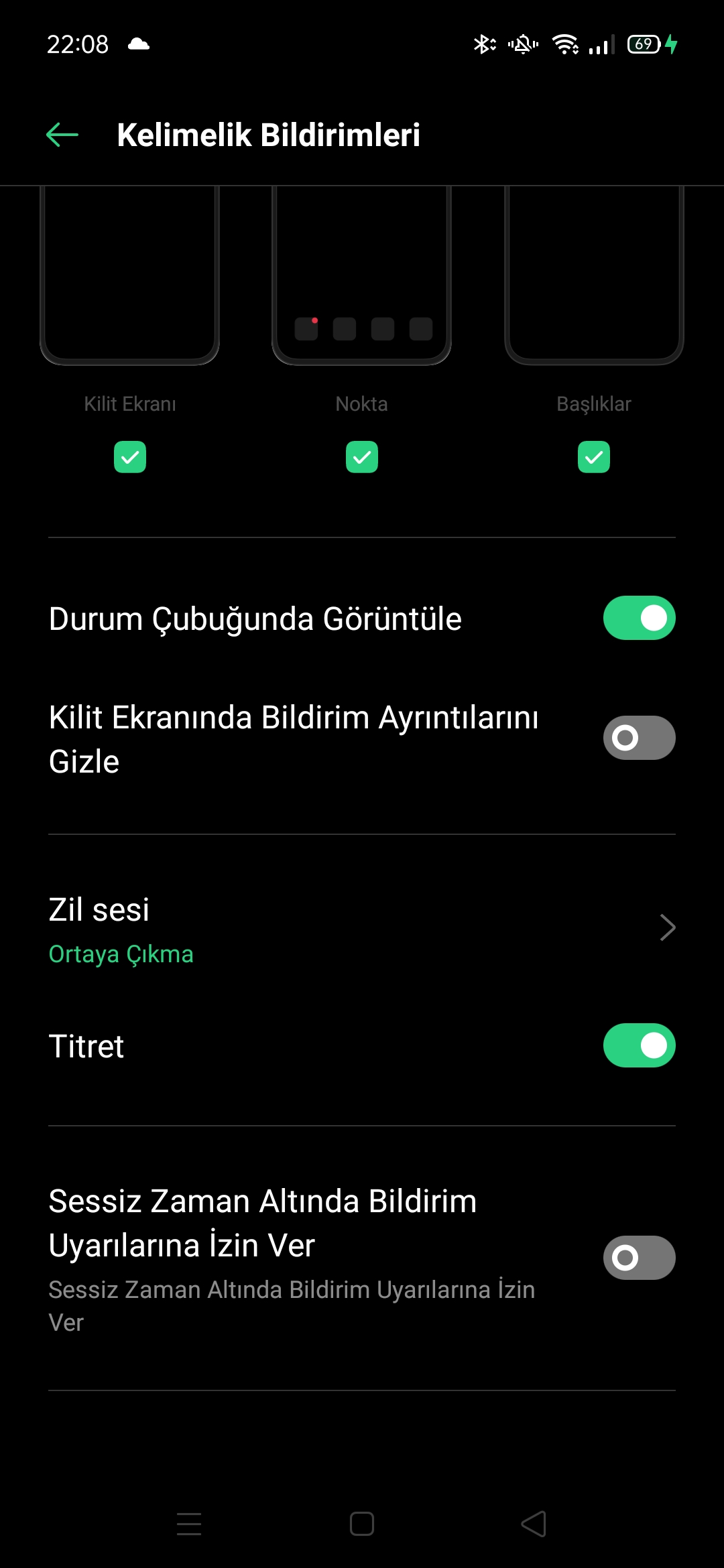Uncheck the Başlıklar checkbox
The image size is (724, 1568).
tap(594, 457)
